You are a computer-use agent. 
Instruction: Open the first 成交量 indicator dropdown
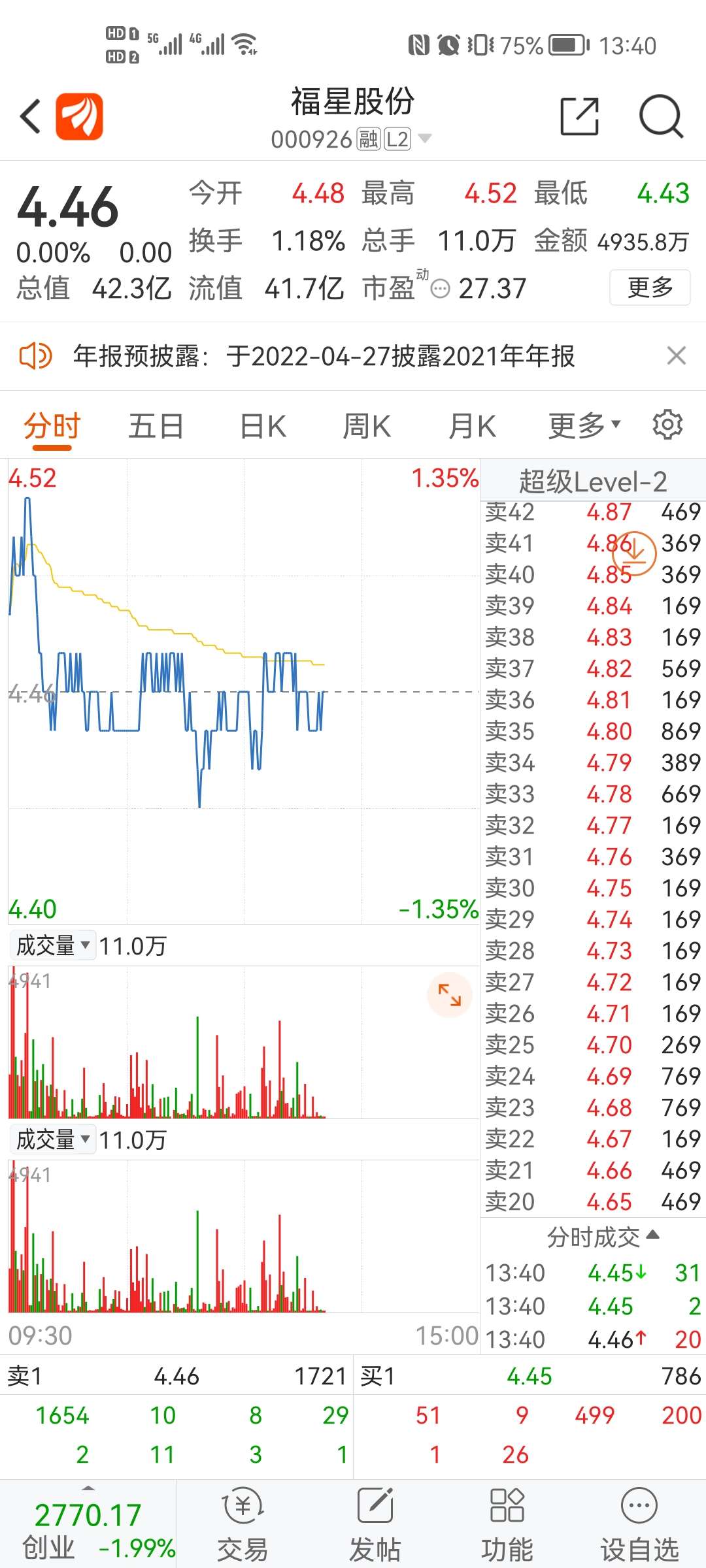coord(53,945)
